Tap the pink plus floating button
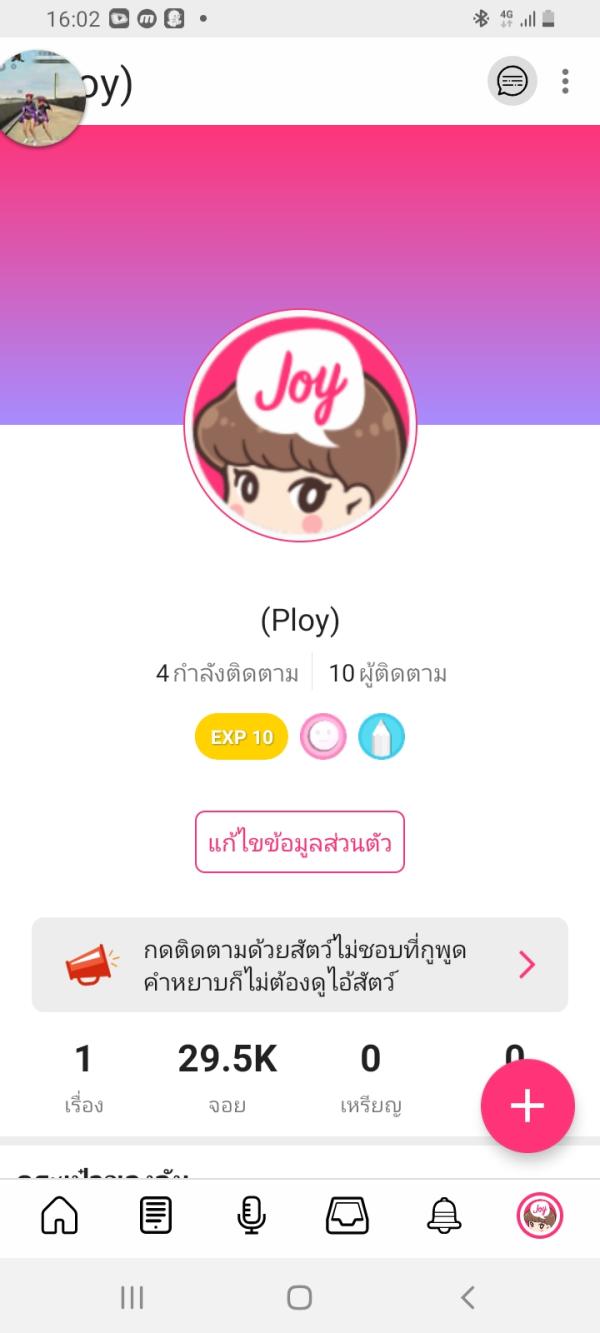This screenshot has height=1333, width=600. (527, 1105)
